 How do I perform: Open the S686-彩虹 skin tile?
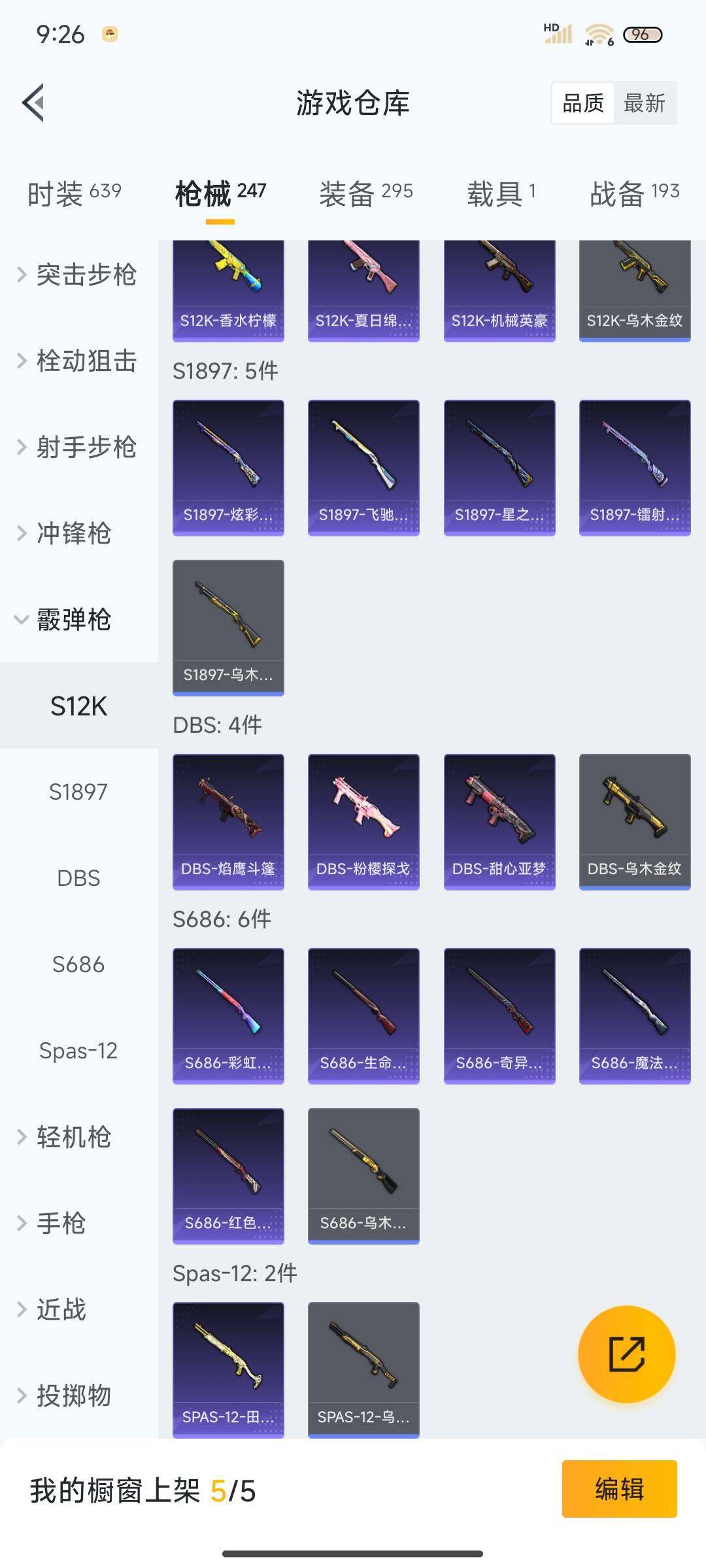(x=228, y=1015)
